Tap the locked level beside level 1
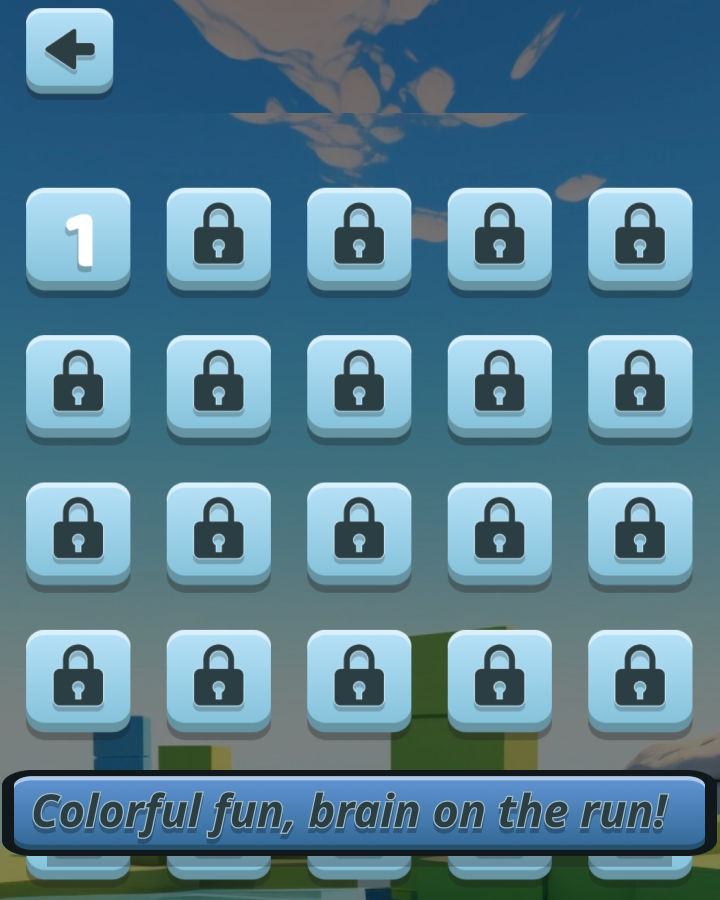 pos(218,240)
